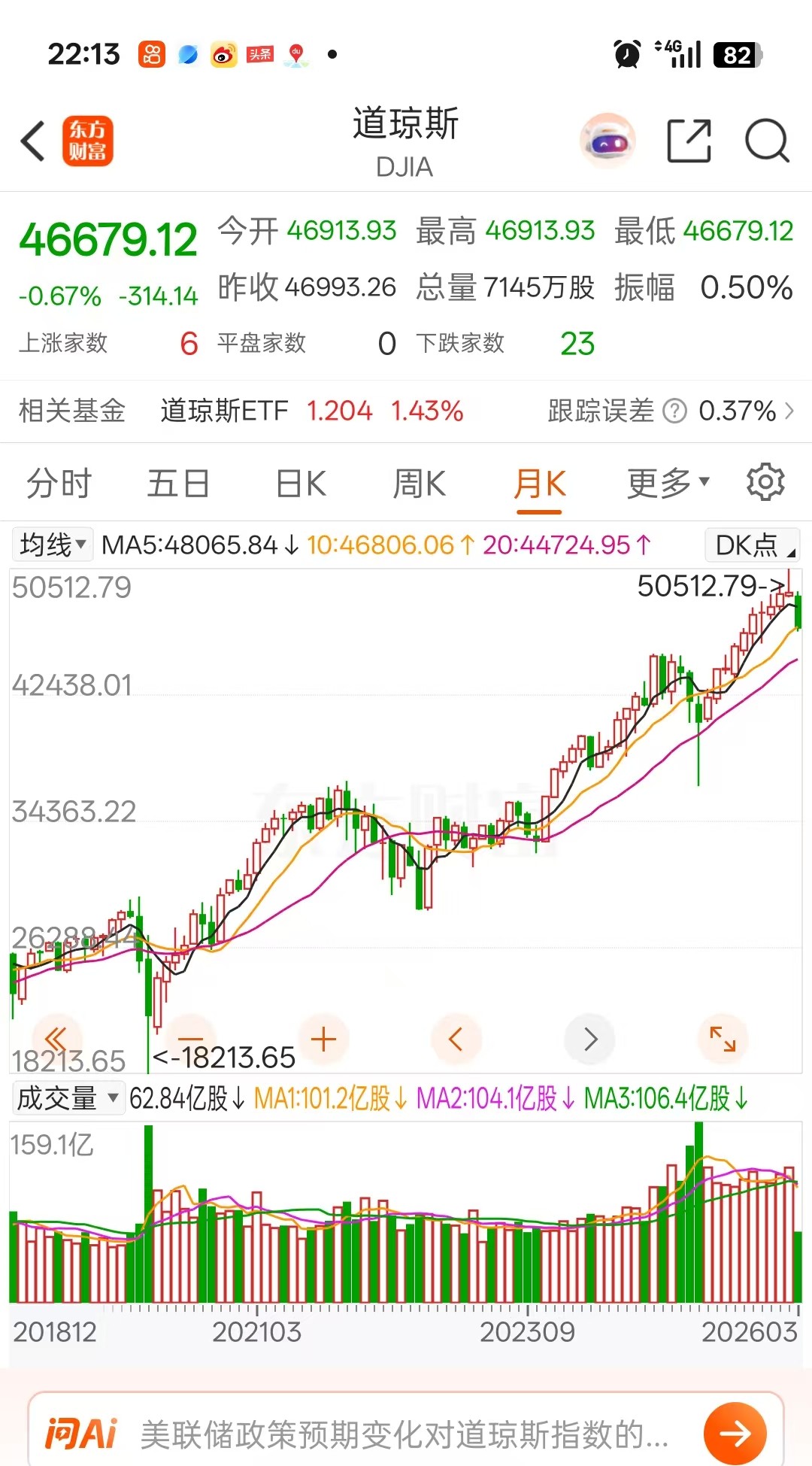Screen dimensions: 812x1466
Task: Zoom in the chart with the plus button
Action: click(x=323, y=1040)
